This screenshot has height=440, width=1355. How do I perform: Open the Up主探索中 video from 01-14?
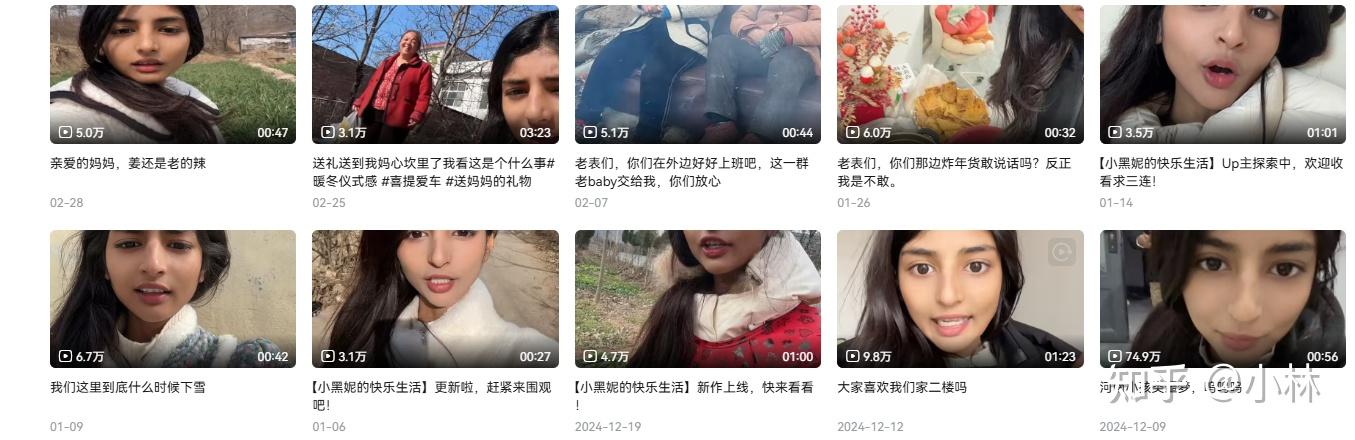(x=1222, y=74)
